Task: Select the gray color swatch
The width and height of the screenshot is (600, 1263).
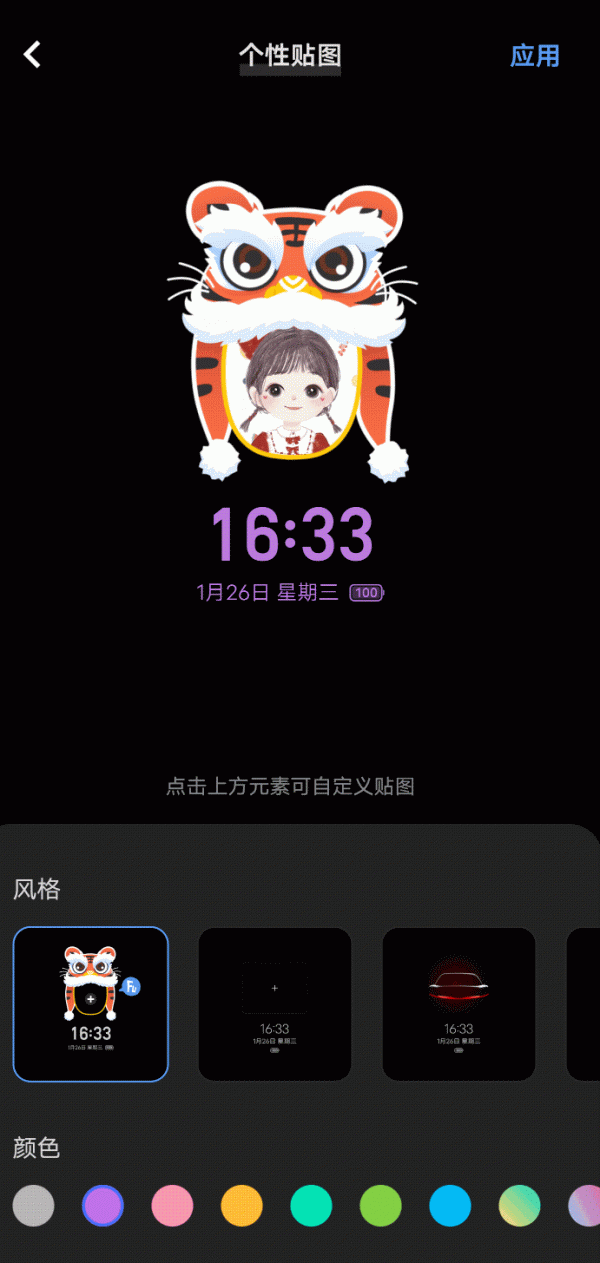Action: tap(34, 1206)
